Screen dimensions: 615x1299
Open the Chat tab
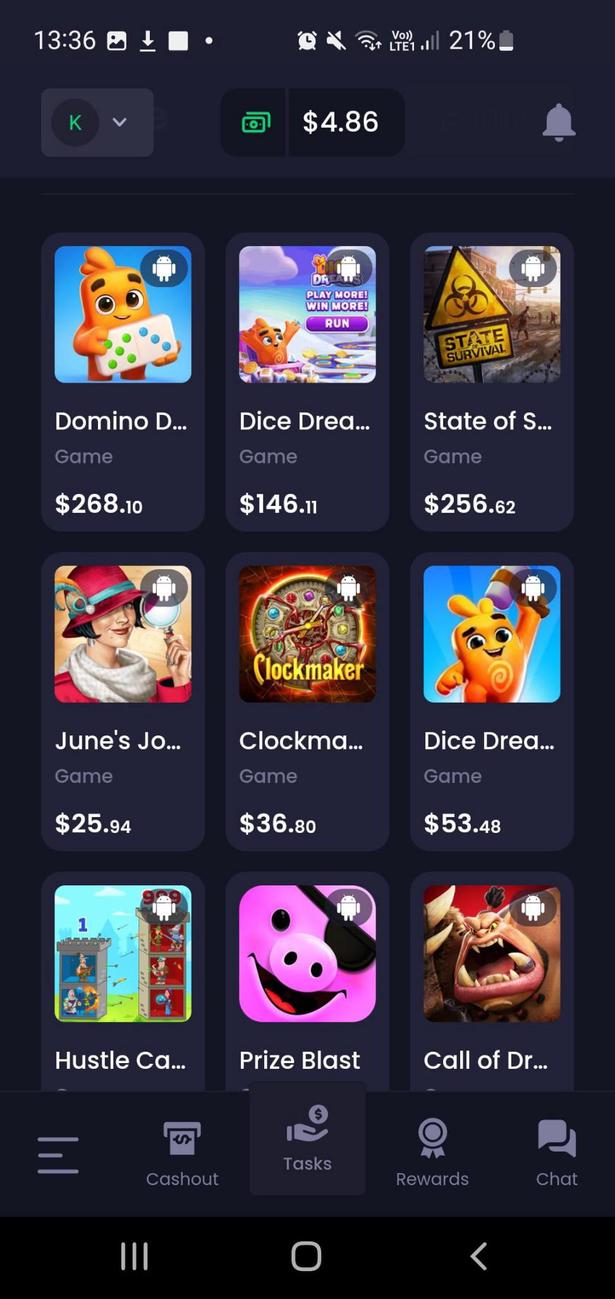pos(556,1154)
